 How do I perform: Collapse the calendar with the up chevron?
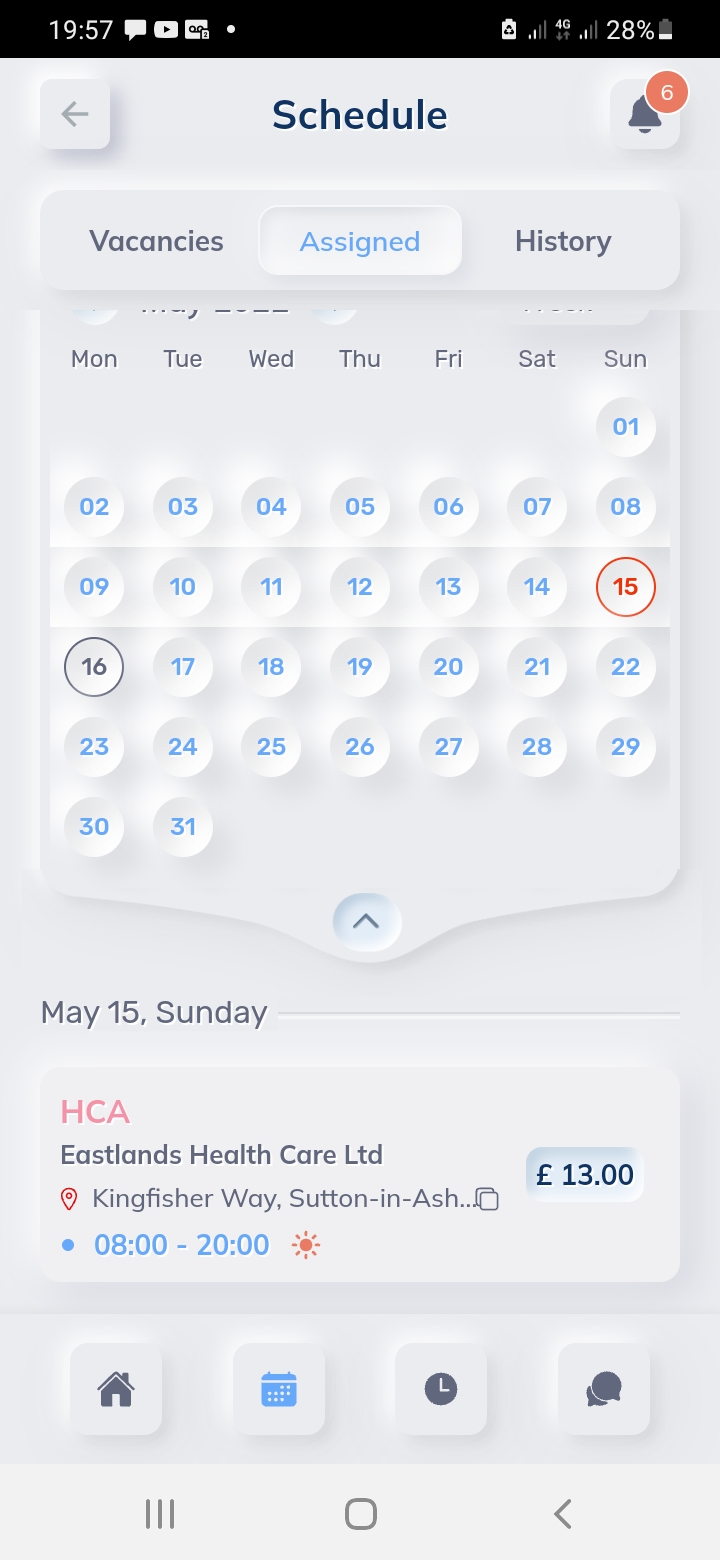366,921
